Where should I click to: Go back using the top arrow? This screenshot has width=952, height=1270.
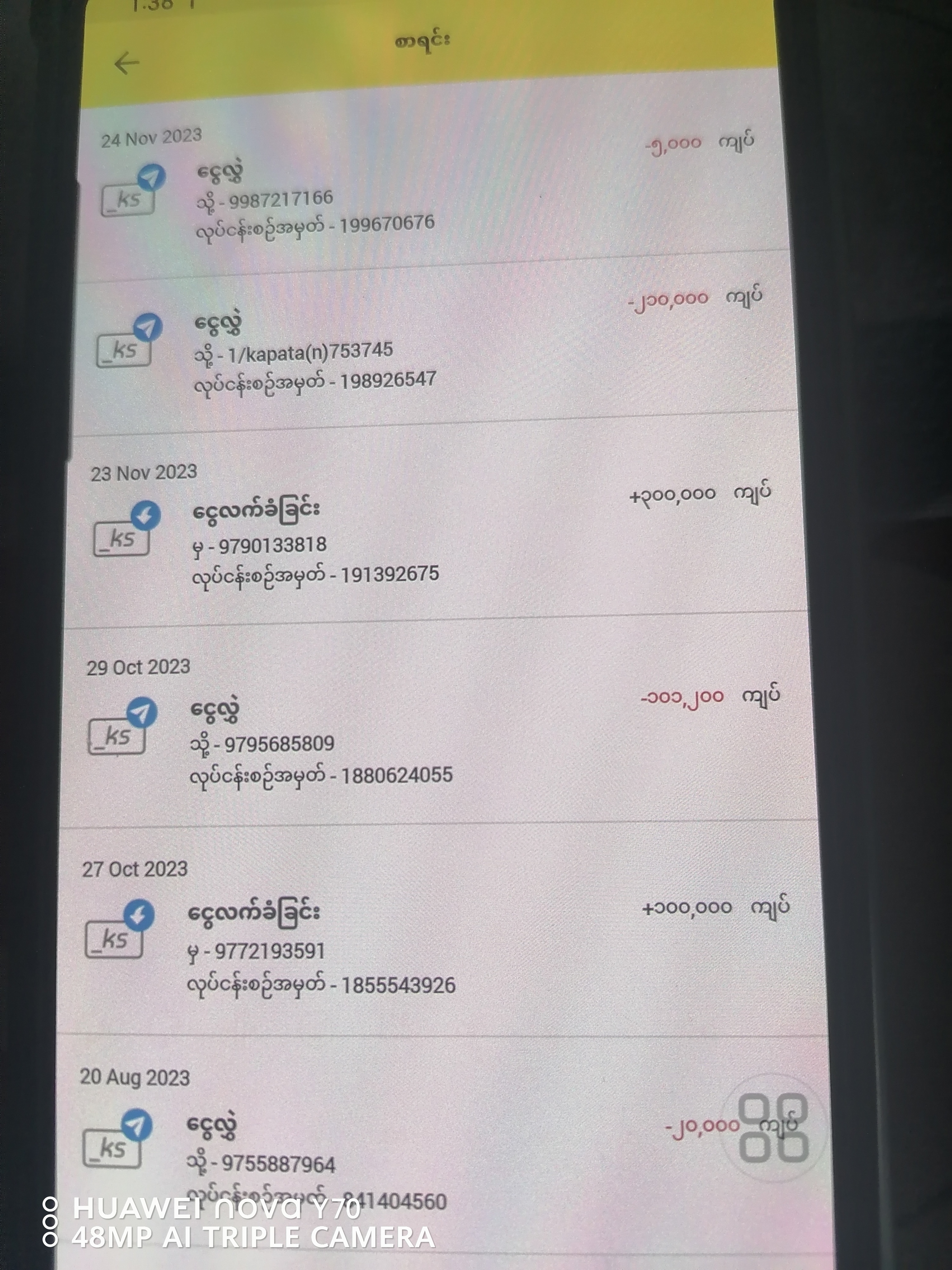[x=127, y=63]
